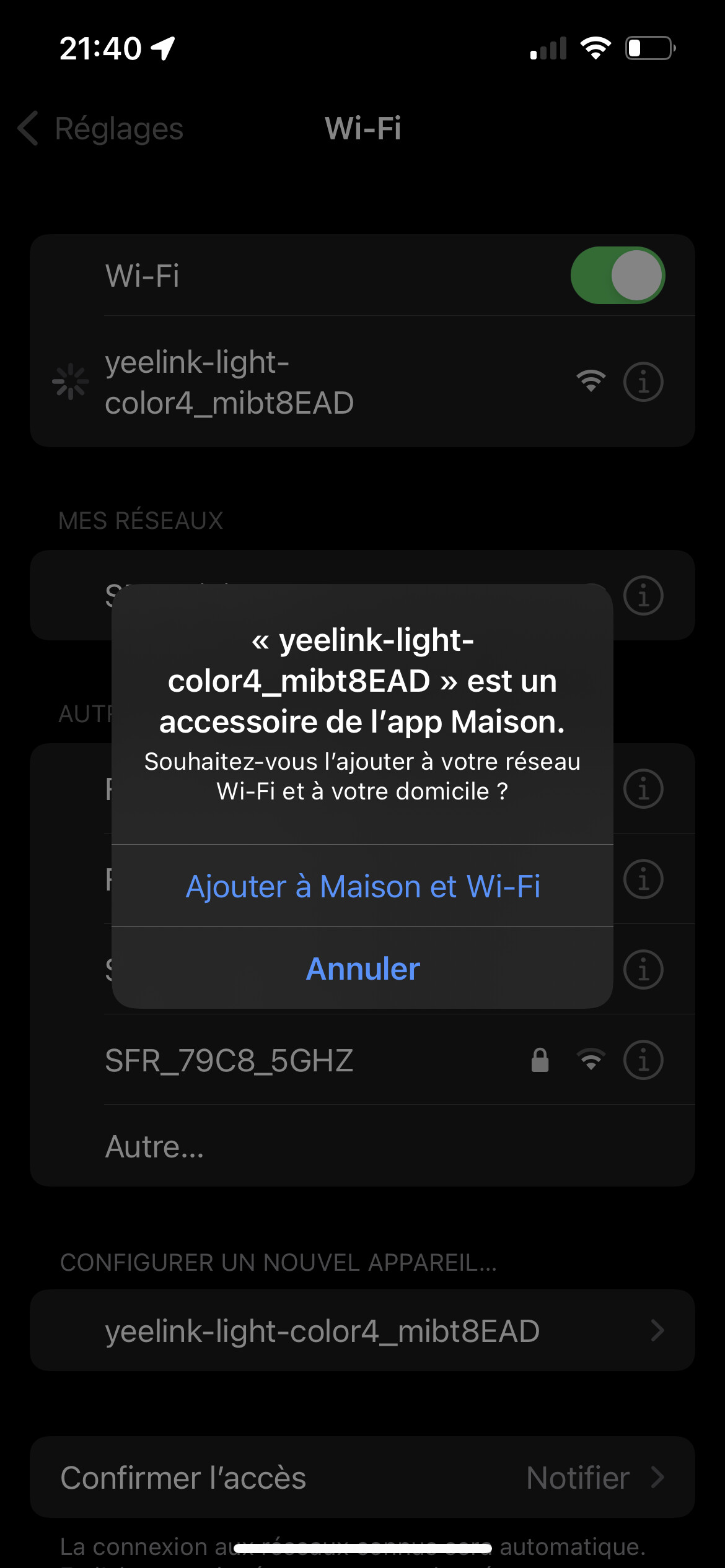Screen dimensions: 725x1568
Task: Open Confirmer l'accès setting
Action: point(362,1478)
